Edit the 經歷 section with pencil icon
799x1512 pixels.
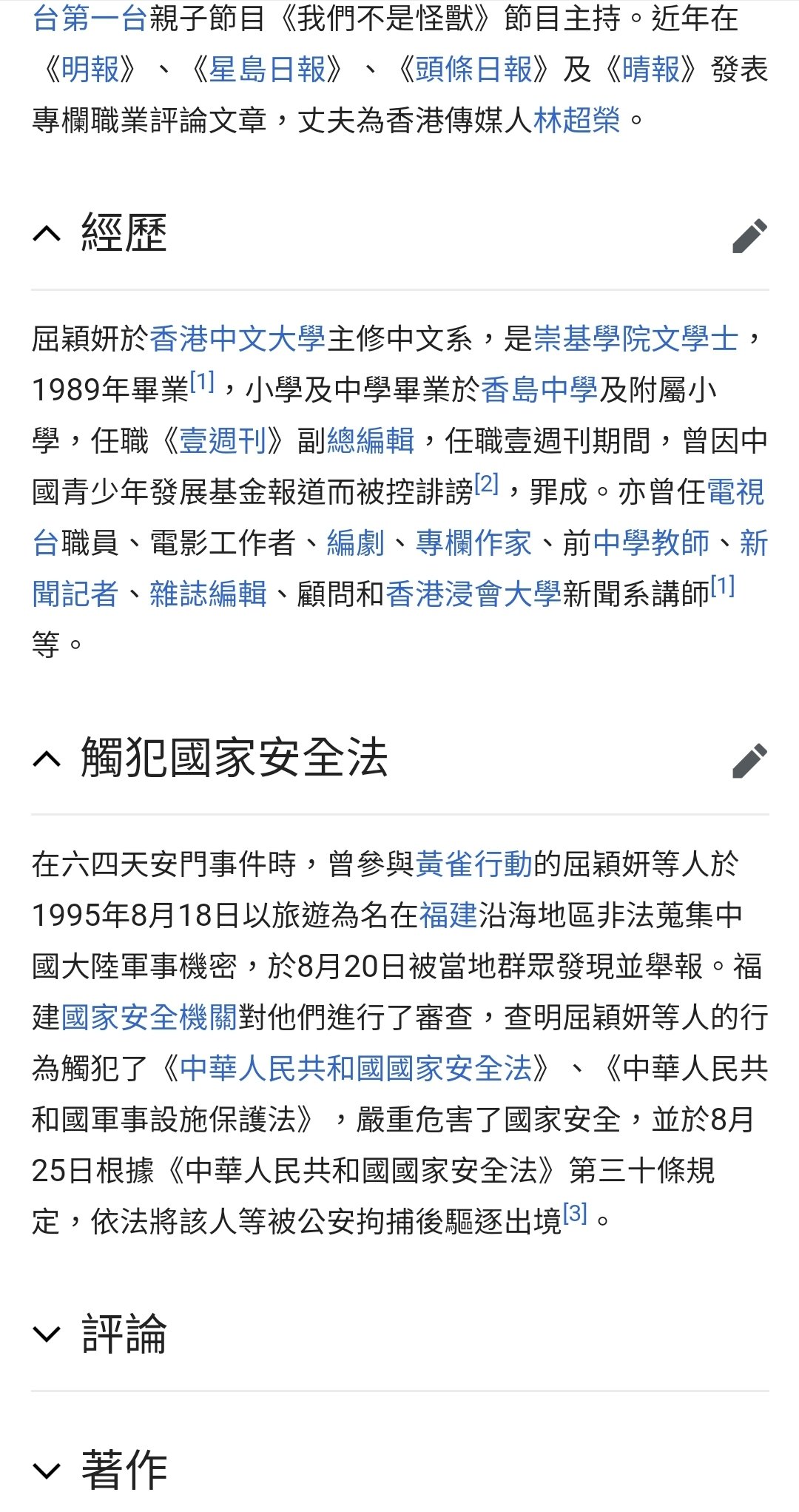[x=749, y=235]
